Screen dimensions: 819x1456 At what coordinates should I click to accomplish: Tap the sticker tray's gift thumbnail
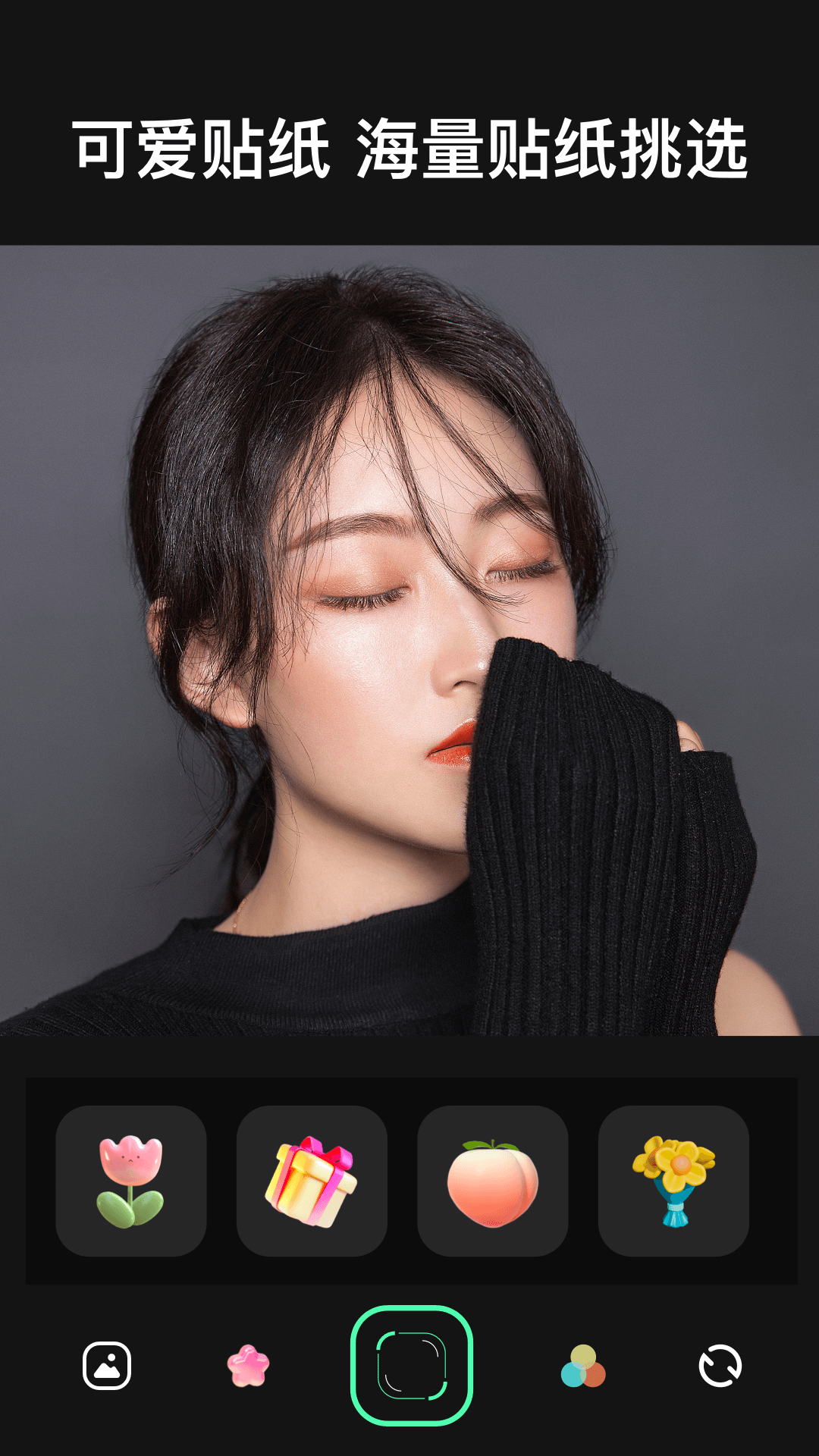[x=312, y=1179]
